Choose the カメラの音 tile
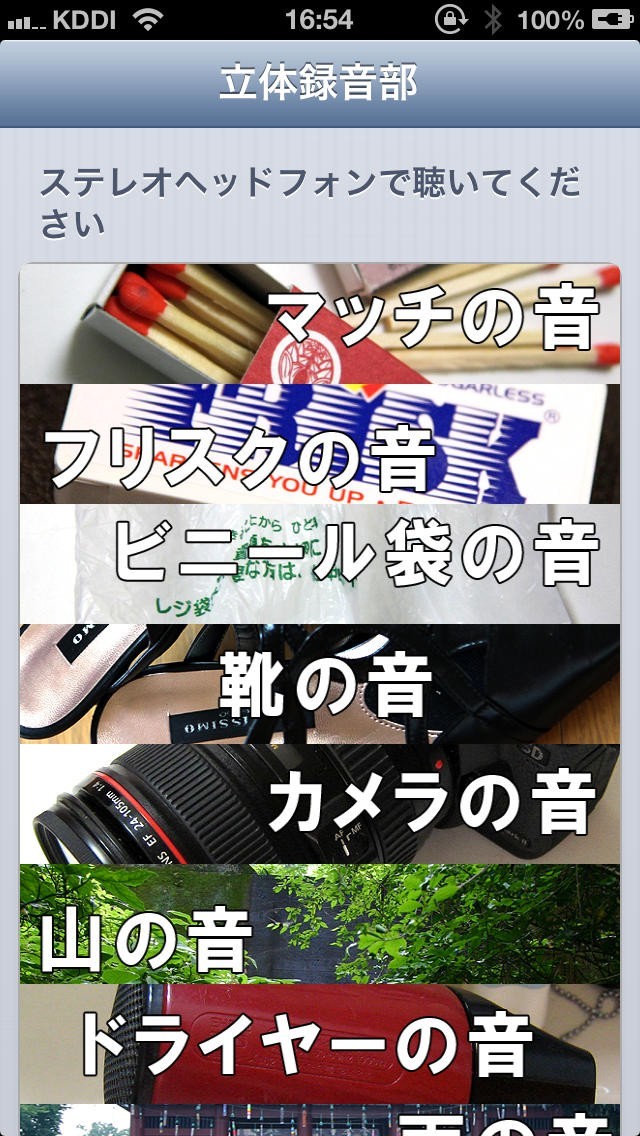Screen dimensions: 640x1136 click(x=320, y=804)
